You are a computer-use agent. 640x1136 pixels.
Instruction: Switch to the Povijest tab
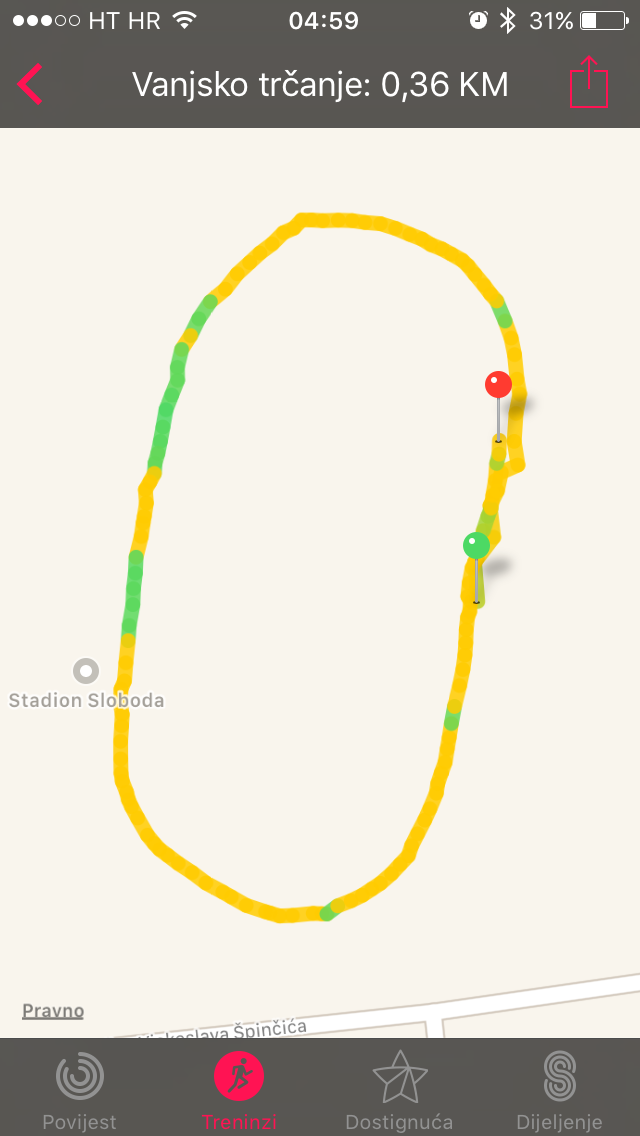coord(80,1088)
